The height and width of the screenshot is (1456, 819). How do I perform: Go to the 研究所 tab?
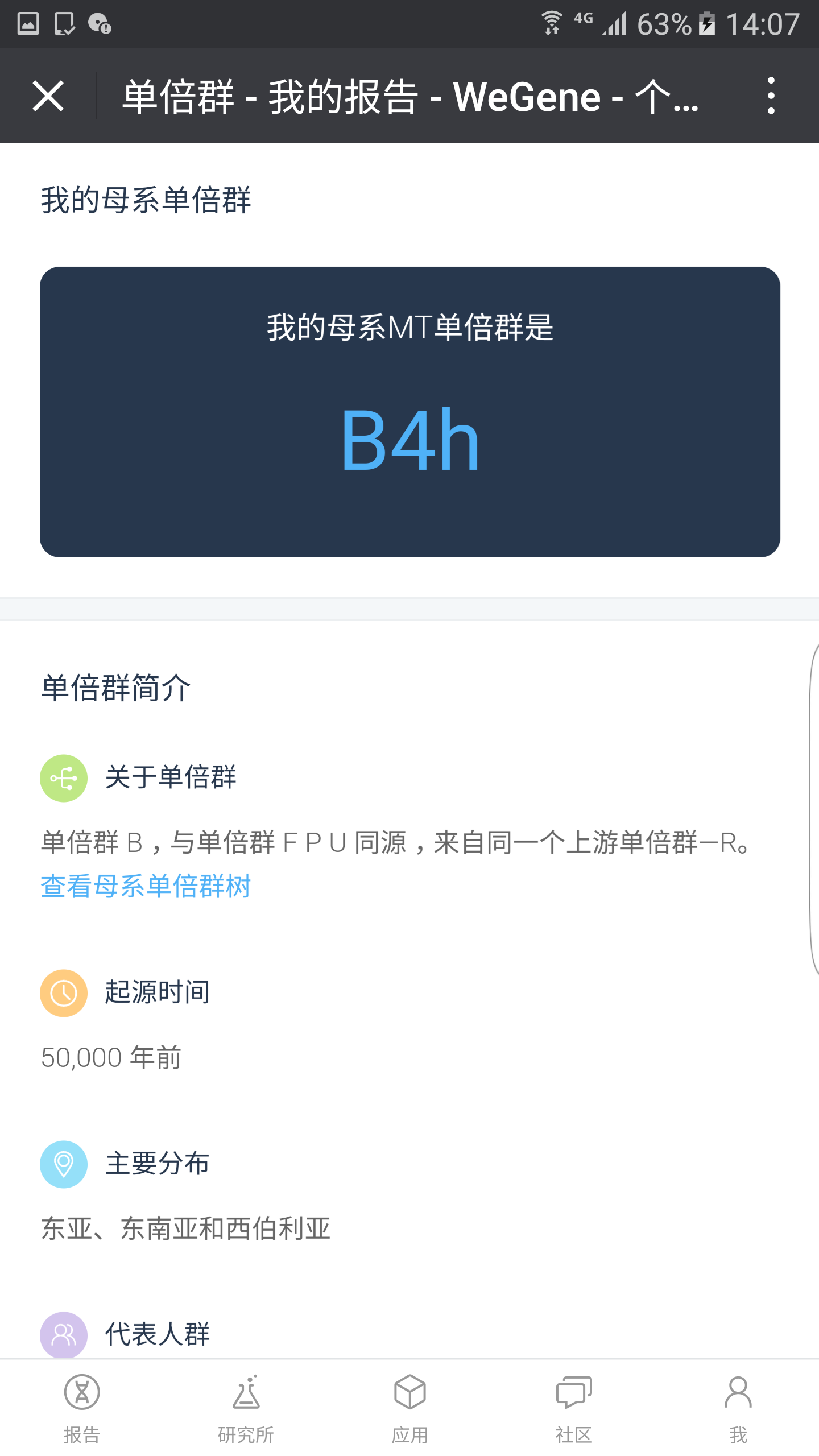point(246,1408)
